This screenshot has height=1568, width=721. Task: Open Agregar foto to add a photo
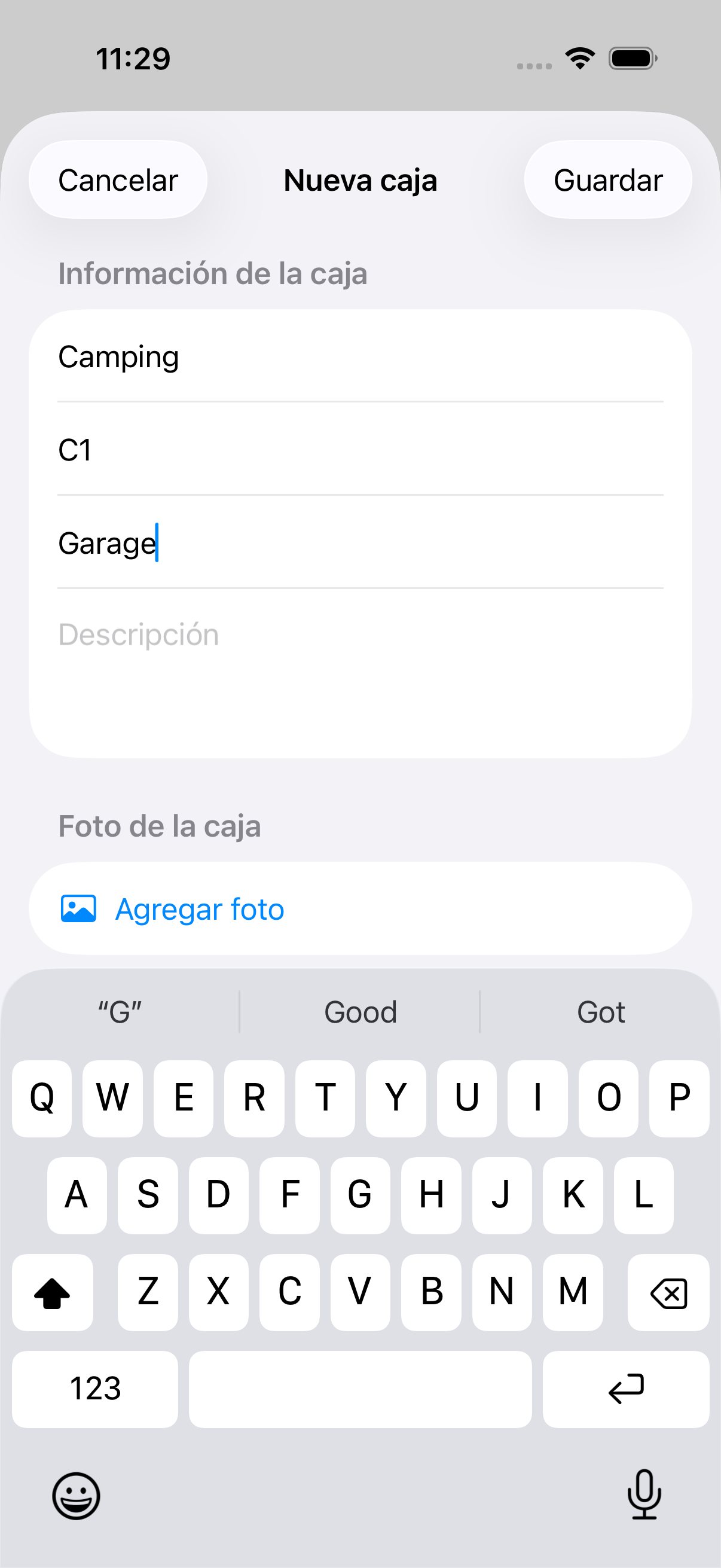200,908
